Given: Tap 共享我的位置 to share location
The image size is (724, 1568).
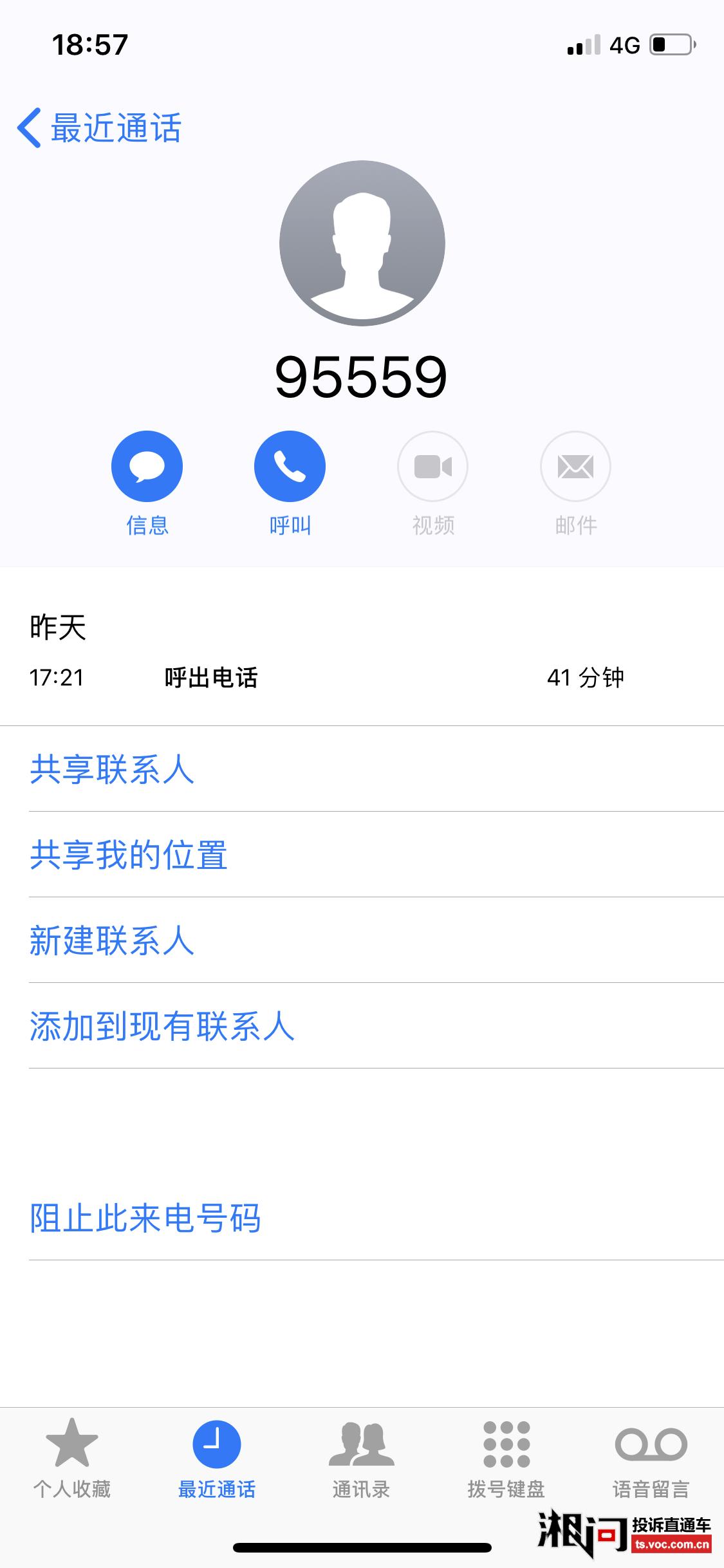Looking at the screenshot, I should coord(129,856).
